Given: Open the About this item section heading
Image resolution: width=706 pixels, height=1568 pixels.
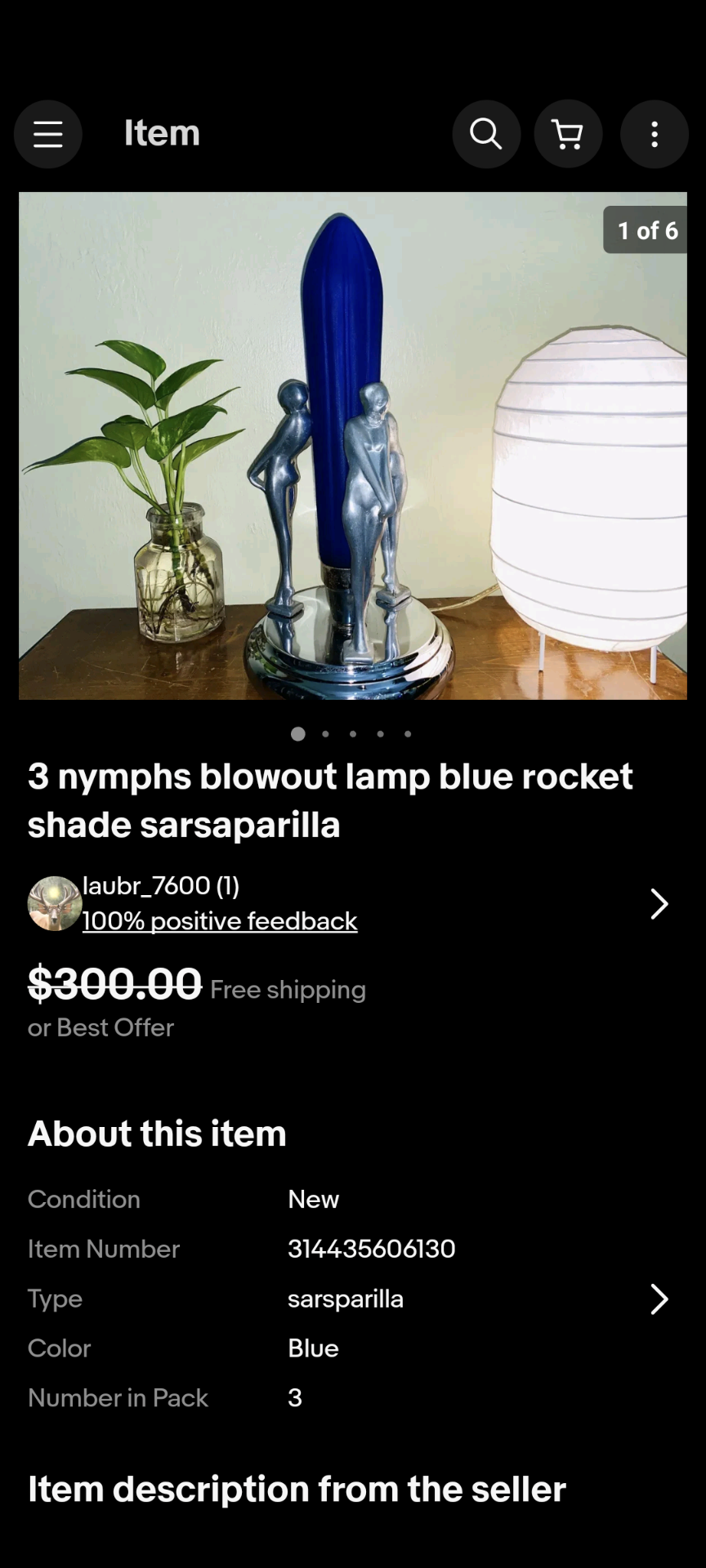Looking at the screenshot, I should click(156, 1133).
